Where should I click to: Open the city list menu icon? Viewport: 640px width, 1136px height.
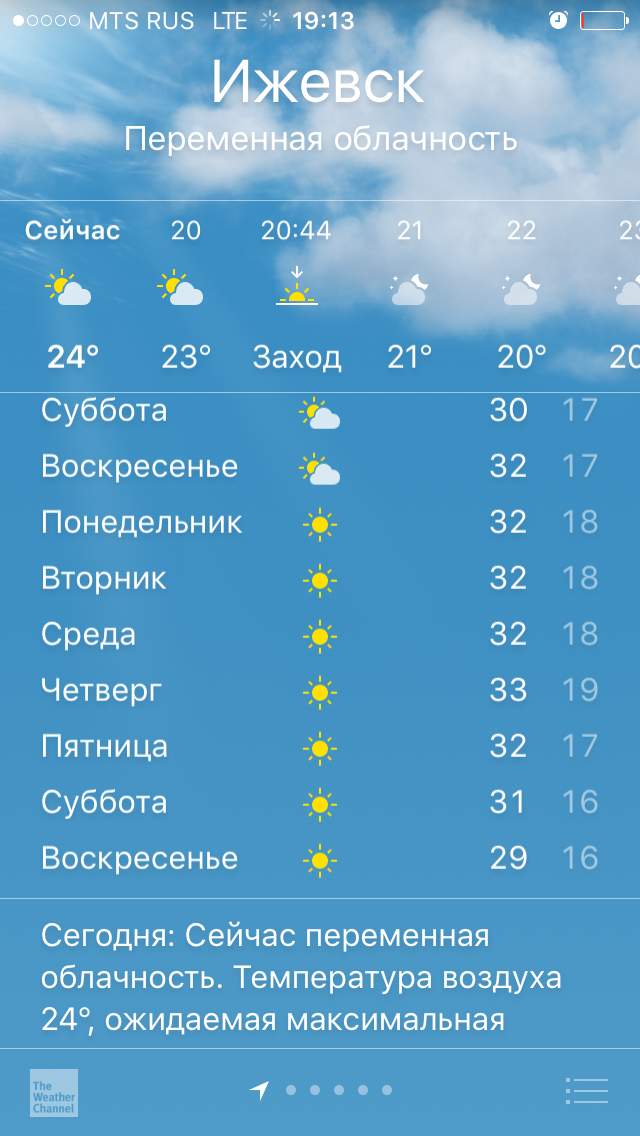(586, 1090)
